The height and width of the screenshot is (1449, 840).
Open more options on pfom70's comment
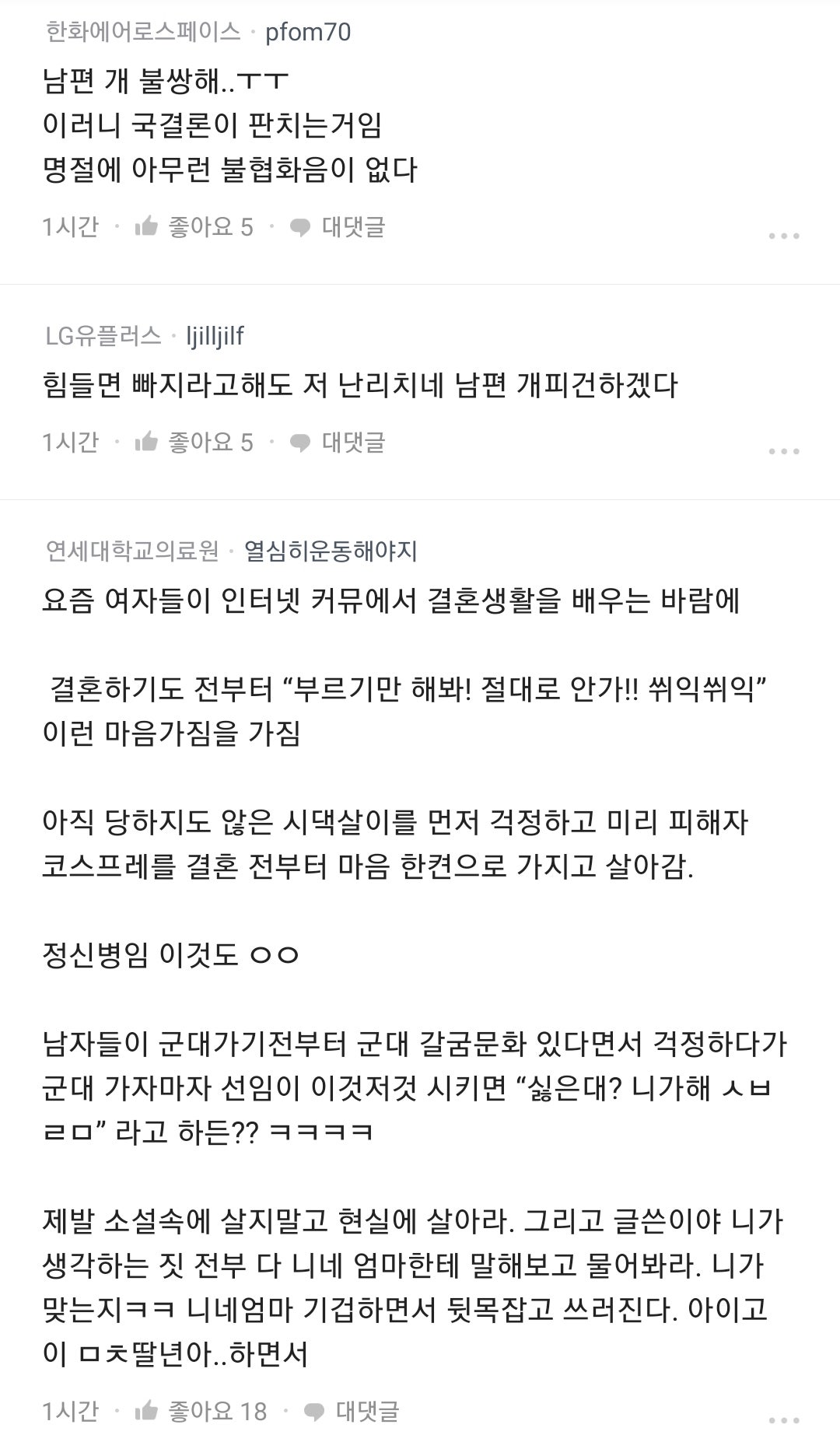click(x=783, y=236)
